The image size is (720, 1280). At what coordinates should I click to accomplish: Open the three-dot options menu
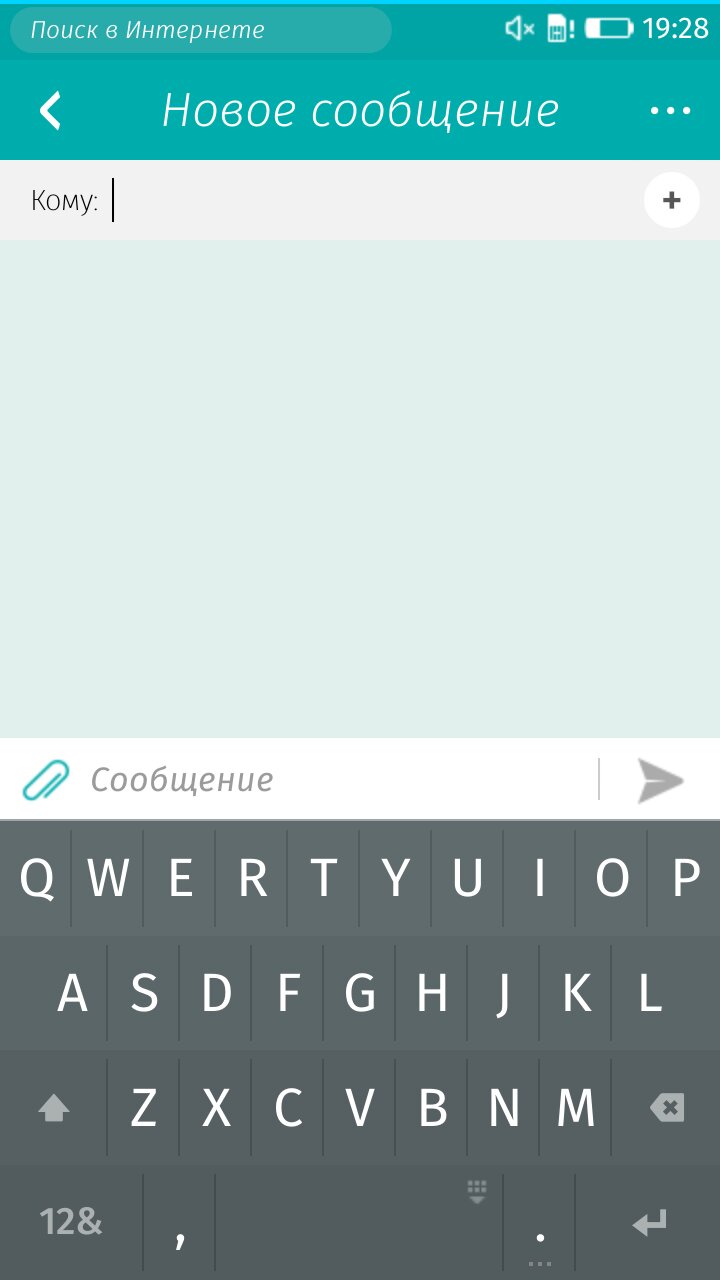point(670,110)
